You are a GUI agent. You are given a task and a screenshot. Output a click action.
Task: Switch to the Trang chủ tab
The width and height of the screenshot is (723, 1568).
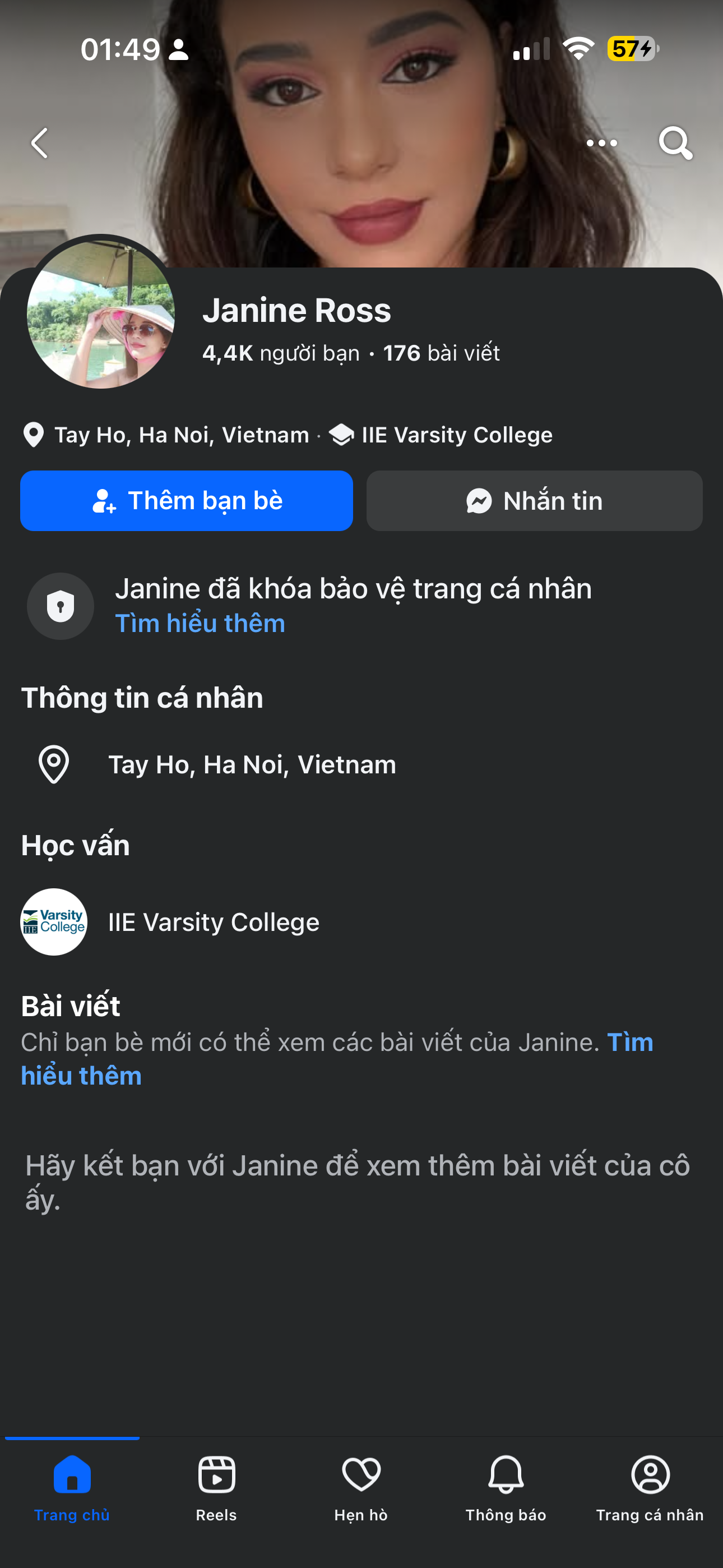tap(72, 1485)
